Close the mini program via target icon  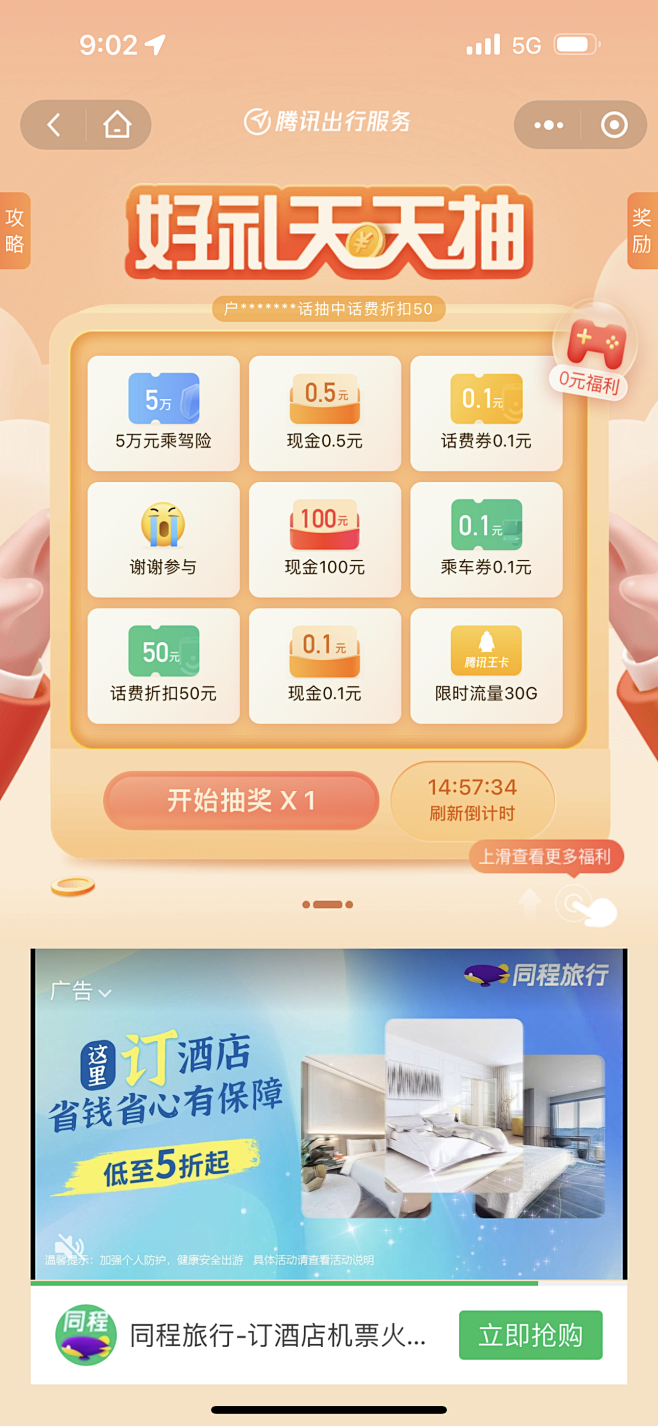pos(614,125)
